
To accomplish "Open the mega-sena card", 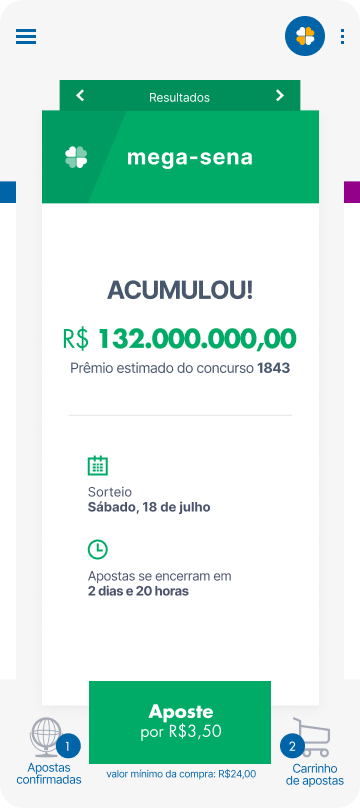I will pos(180,157).
